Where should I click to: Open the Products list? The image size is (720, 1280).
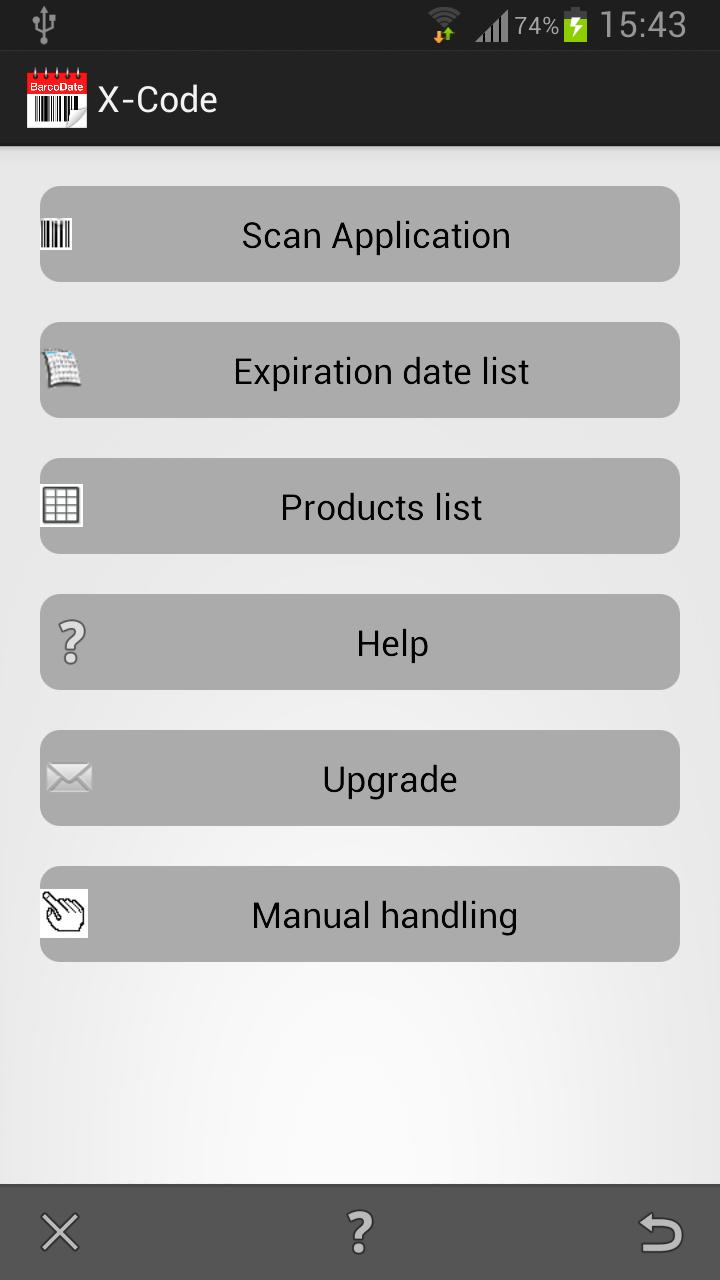(360, 506)
